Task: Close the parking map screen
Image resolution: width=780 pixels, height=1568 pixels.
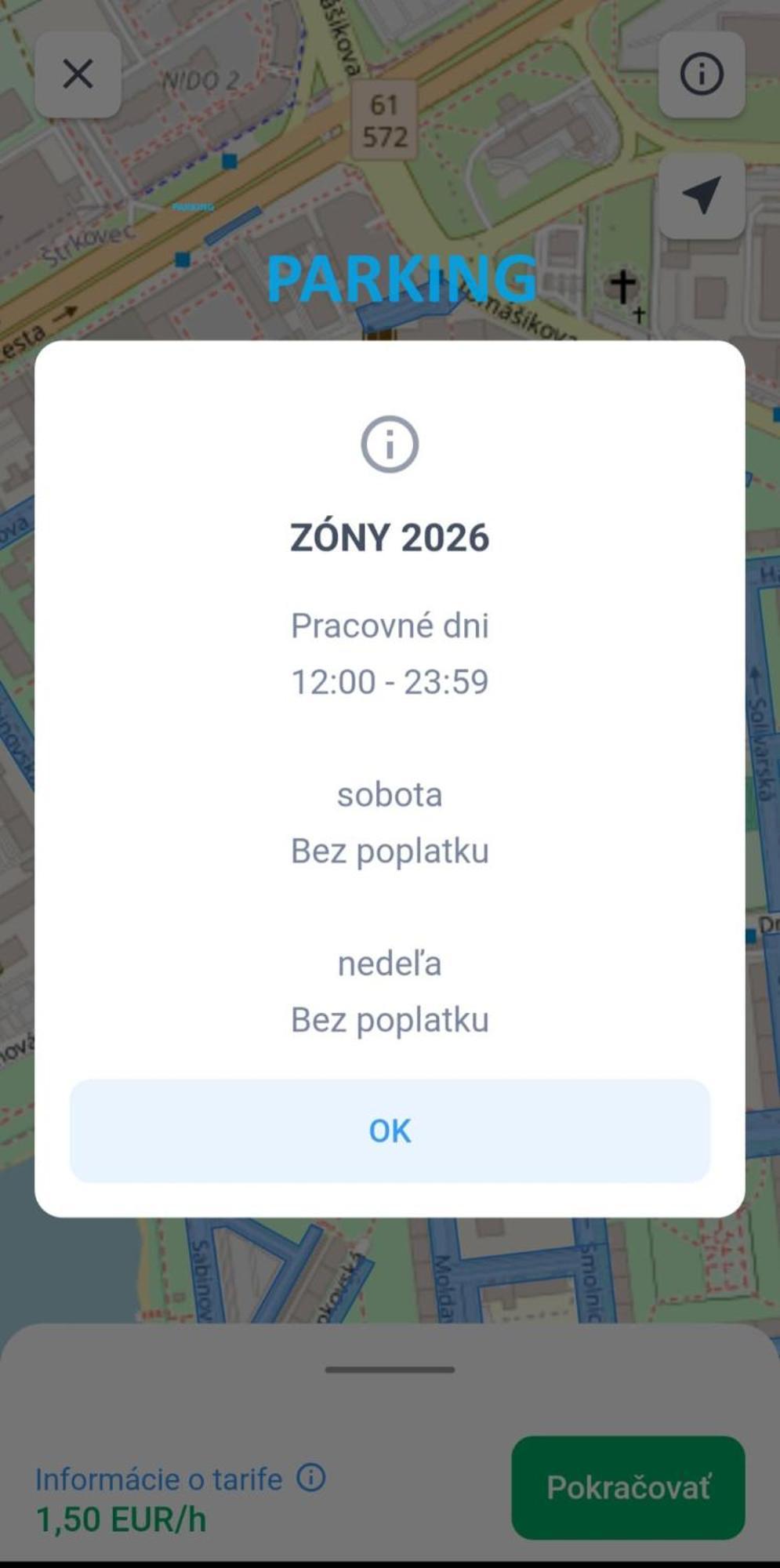Action: coord(78,74)
